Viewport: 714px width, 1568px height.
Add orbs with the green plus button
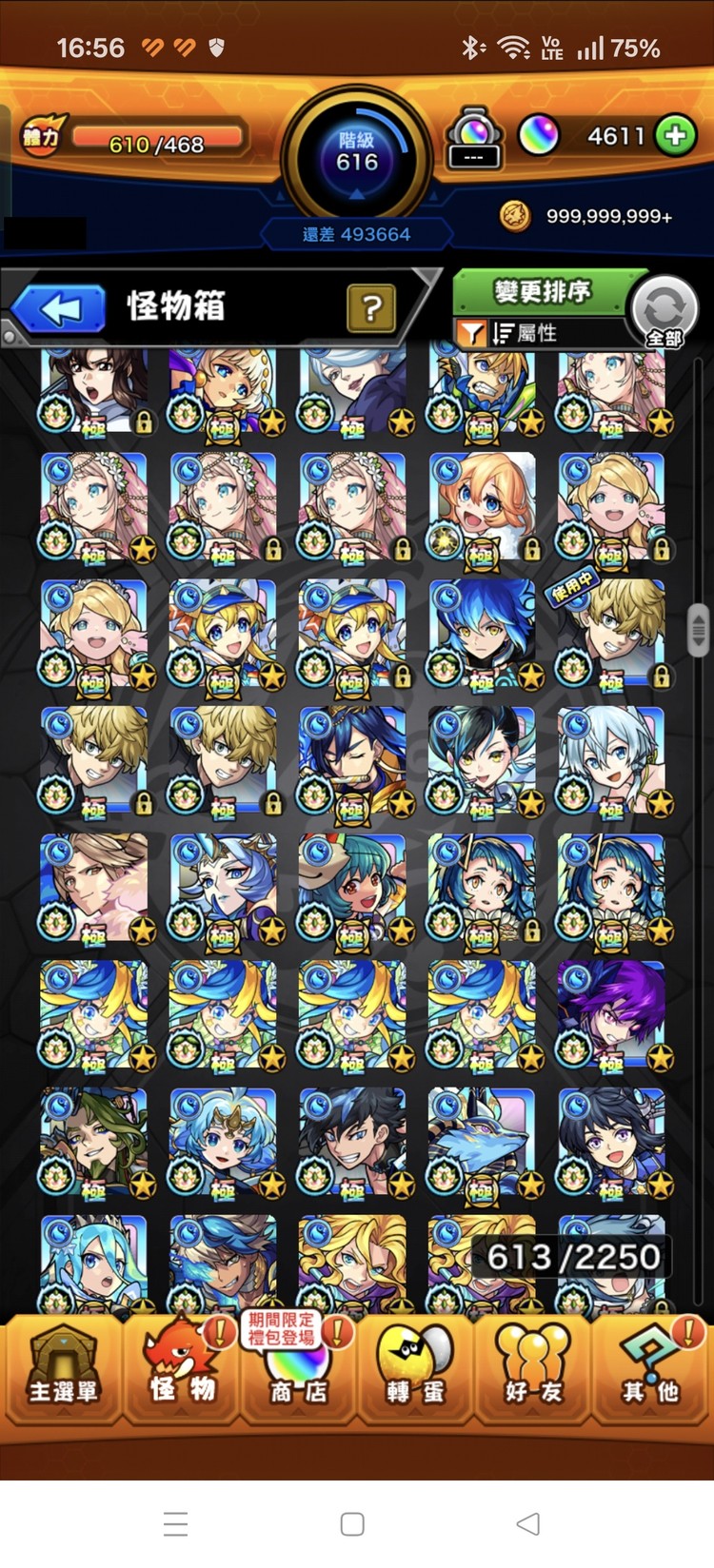[676, 136]
